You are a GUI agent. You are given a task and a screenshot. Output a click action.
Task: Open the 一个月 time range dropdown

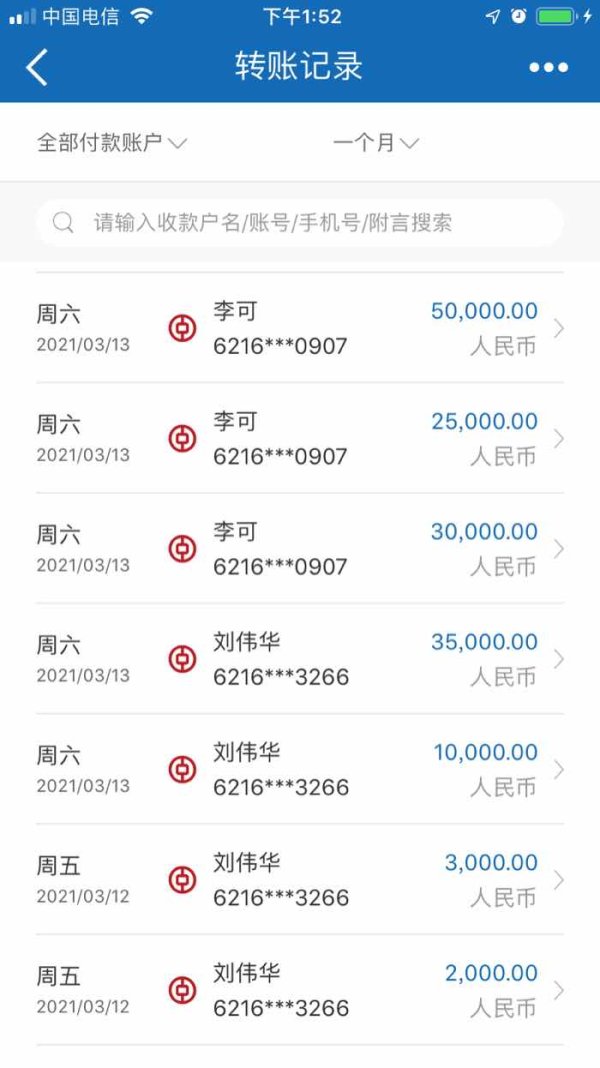(x=375, y=143)
